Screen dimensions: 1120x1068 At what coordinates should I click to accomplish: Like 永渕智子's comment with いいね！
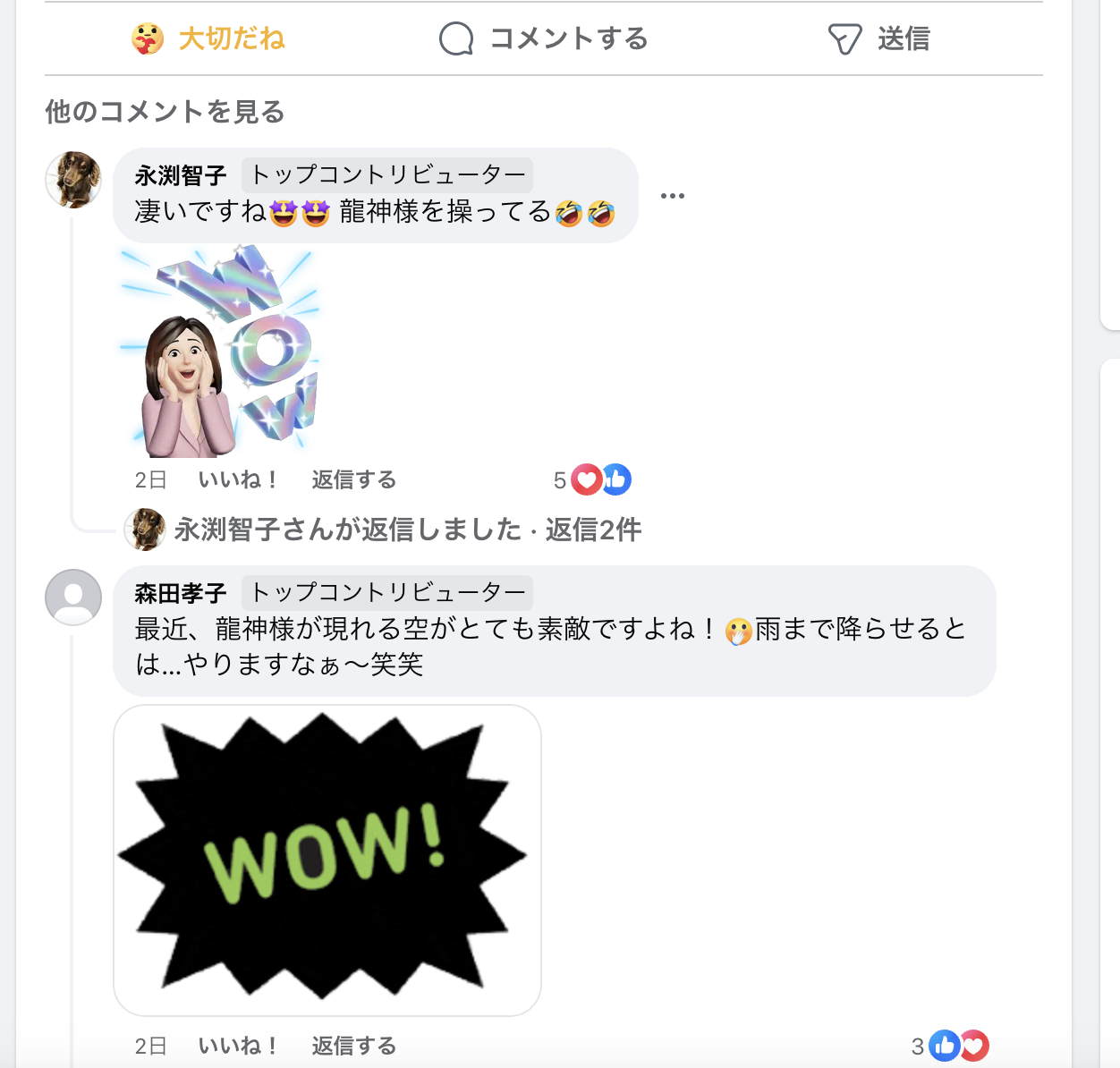tap(238, 480)
